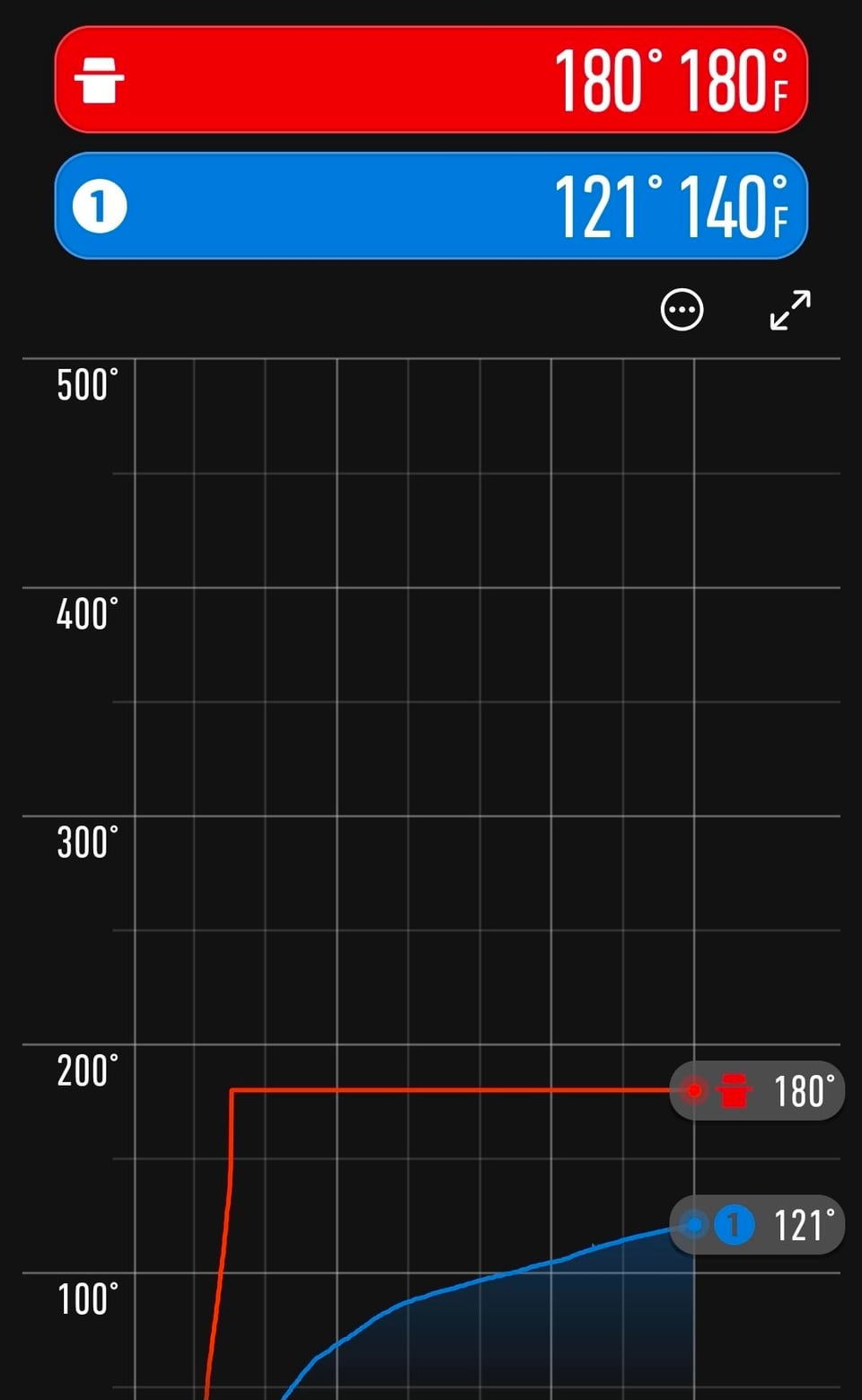Screen dimensions: 862x1400
Task: Open the red grill temperature card
Action: 431,80
